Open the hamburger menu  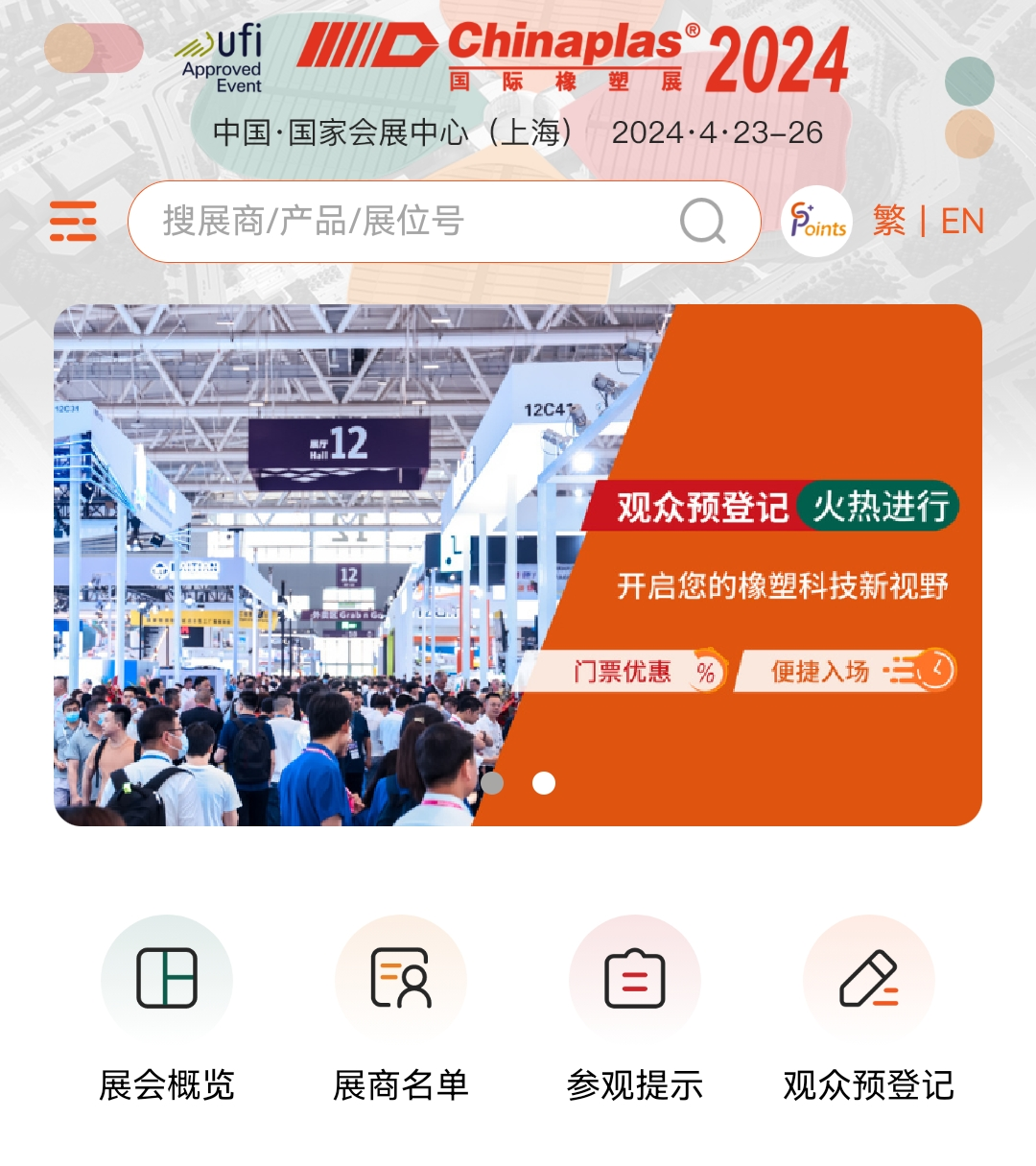tap(73, 221)
